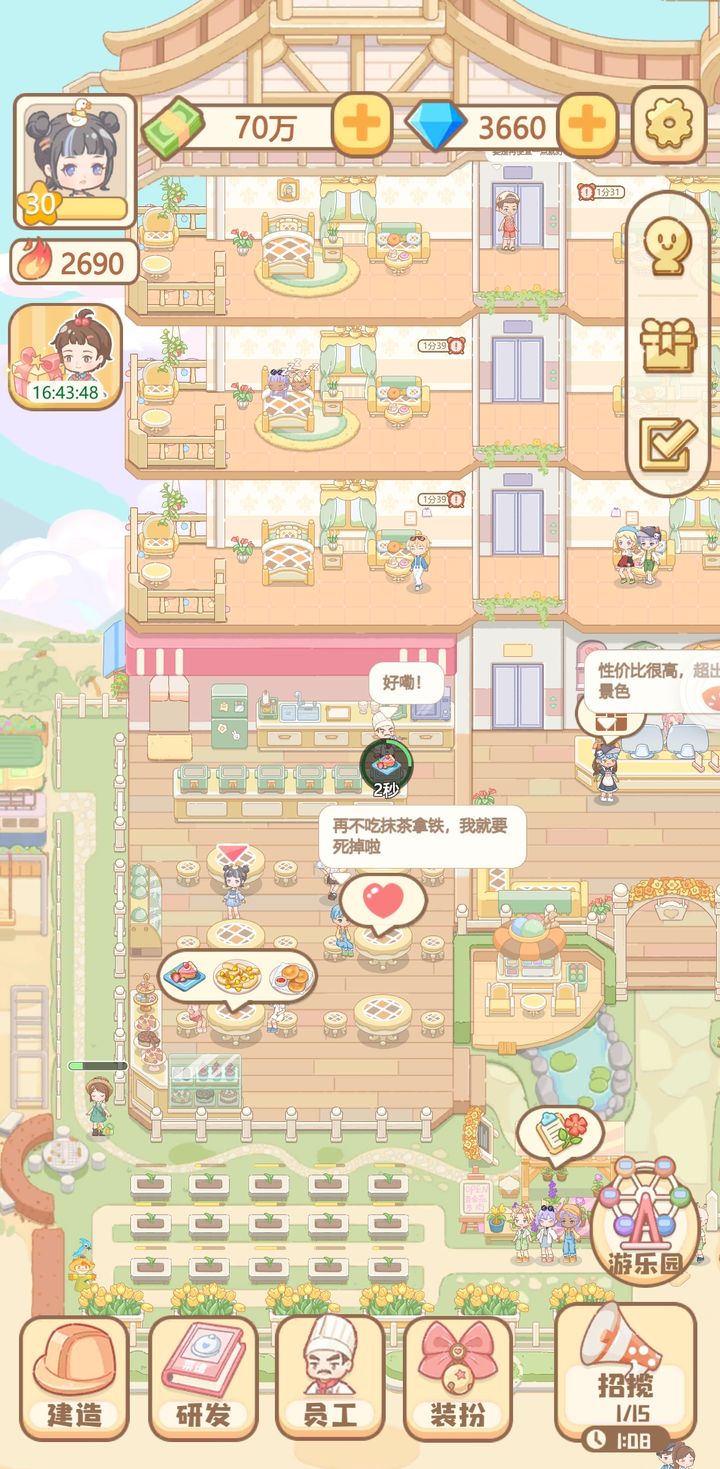The height and width of the screenshot is (1469, 720).
Task: Tap the green progress bar near the gardener
Action: click(x=96, y=1067)
